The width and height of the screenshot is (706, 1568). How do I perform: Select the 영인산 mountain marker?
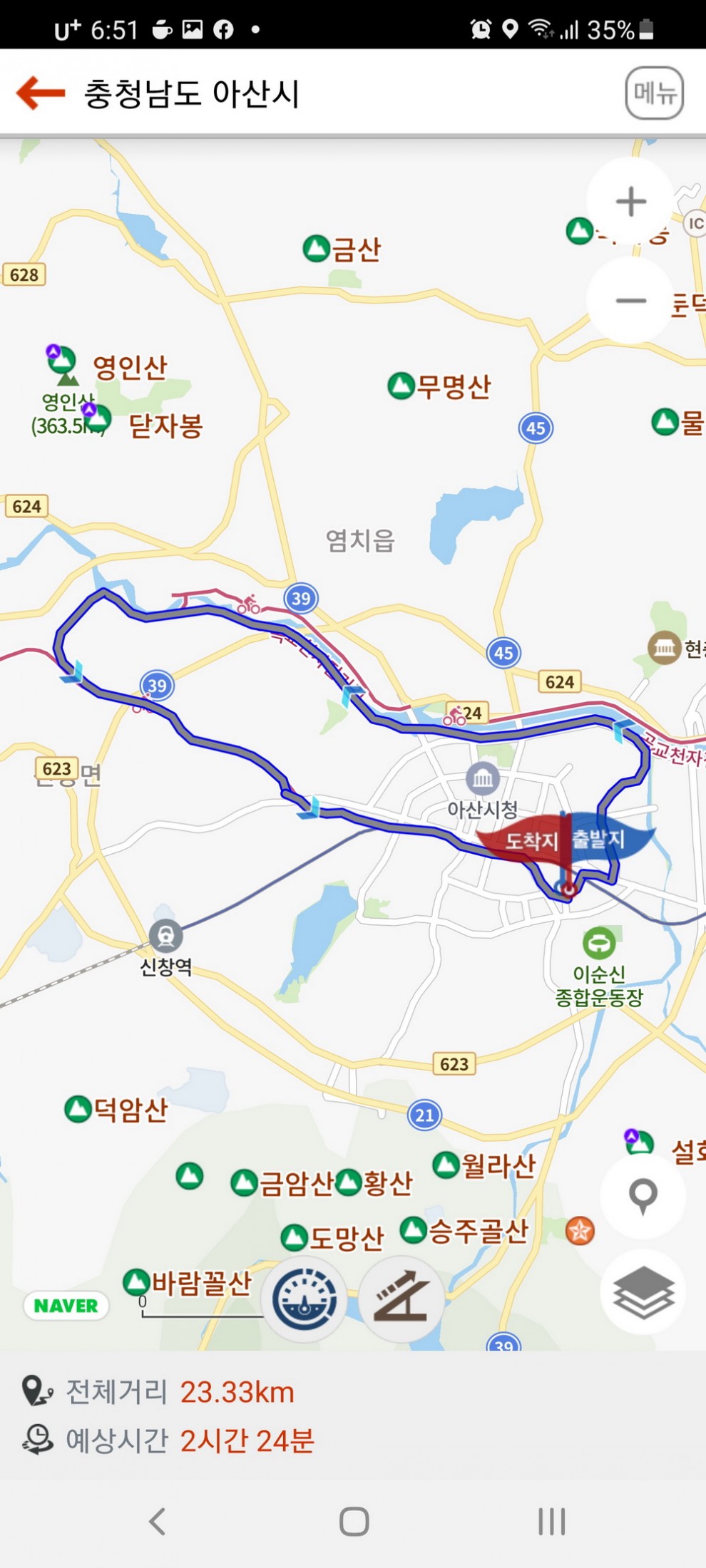(x=62, y=360)
